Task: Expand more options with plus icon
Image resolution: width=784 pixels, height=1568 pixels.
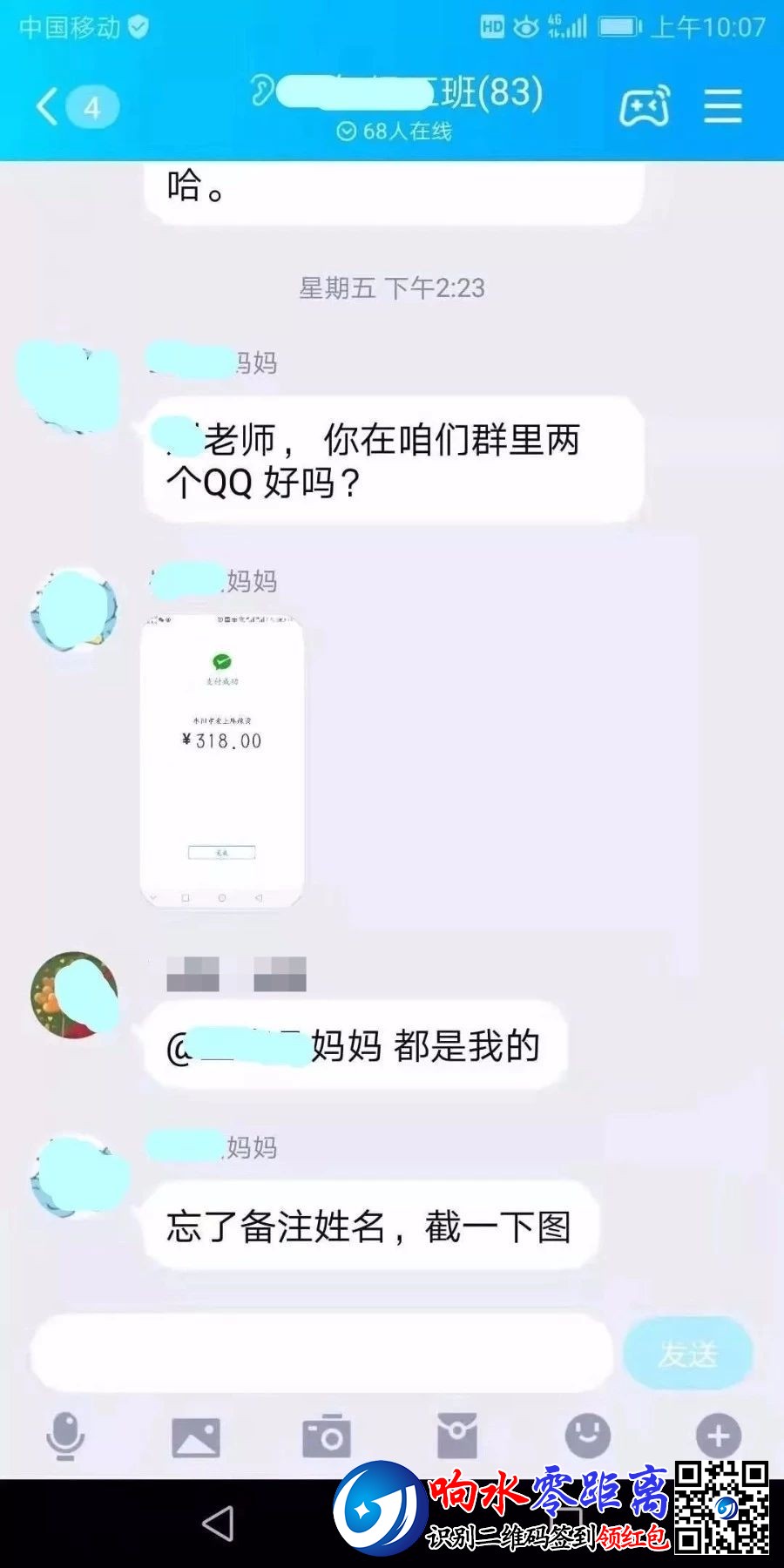Action: 718,1436
